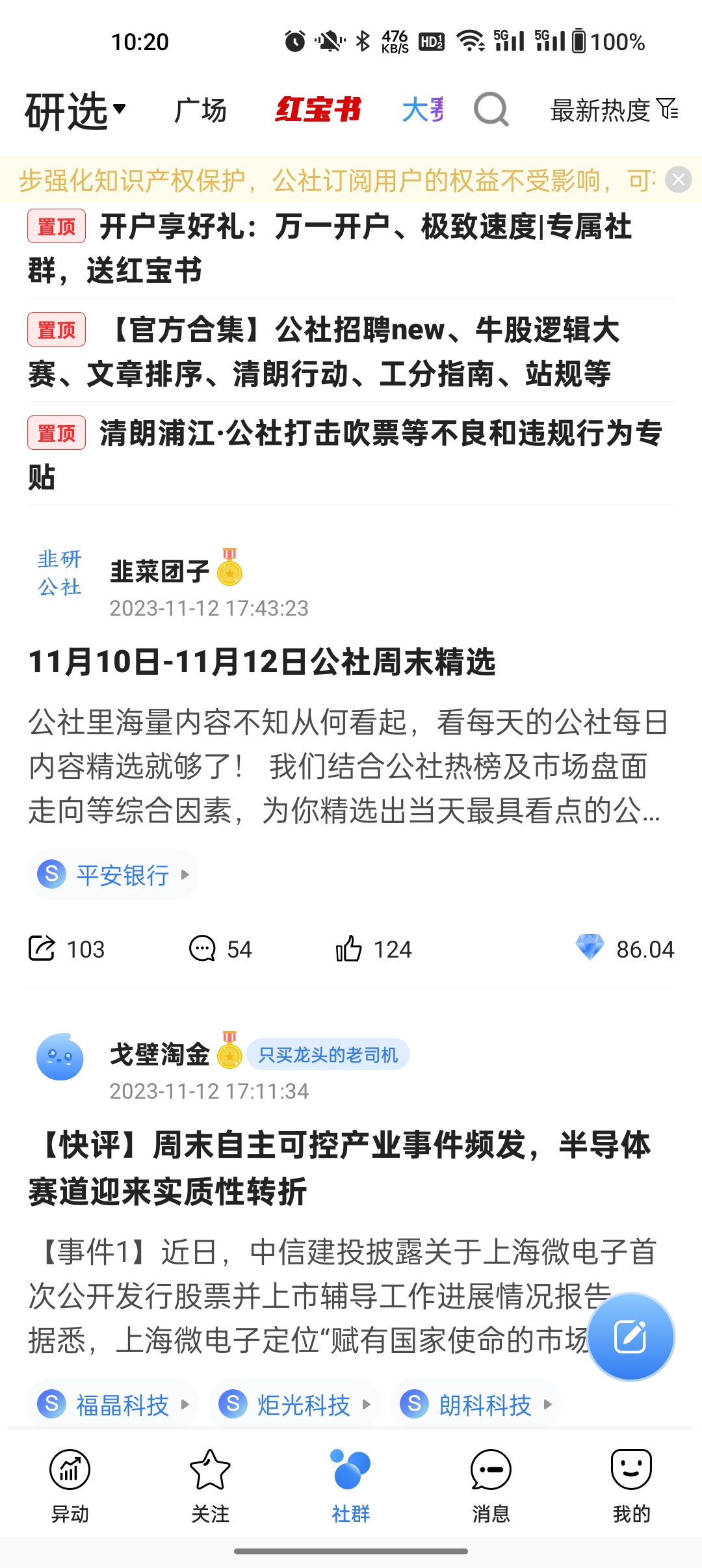Open the 红宝书 tab
This screenshot has width=702, height=1568.
(318, 109)
